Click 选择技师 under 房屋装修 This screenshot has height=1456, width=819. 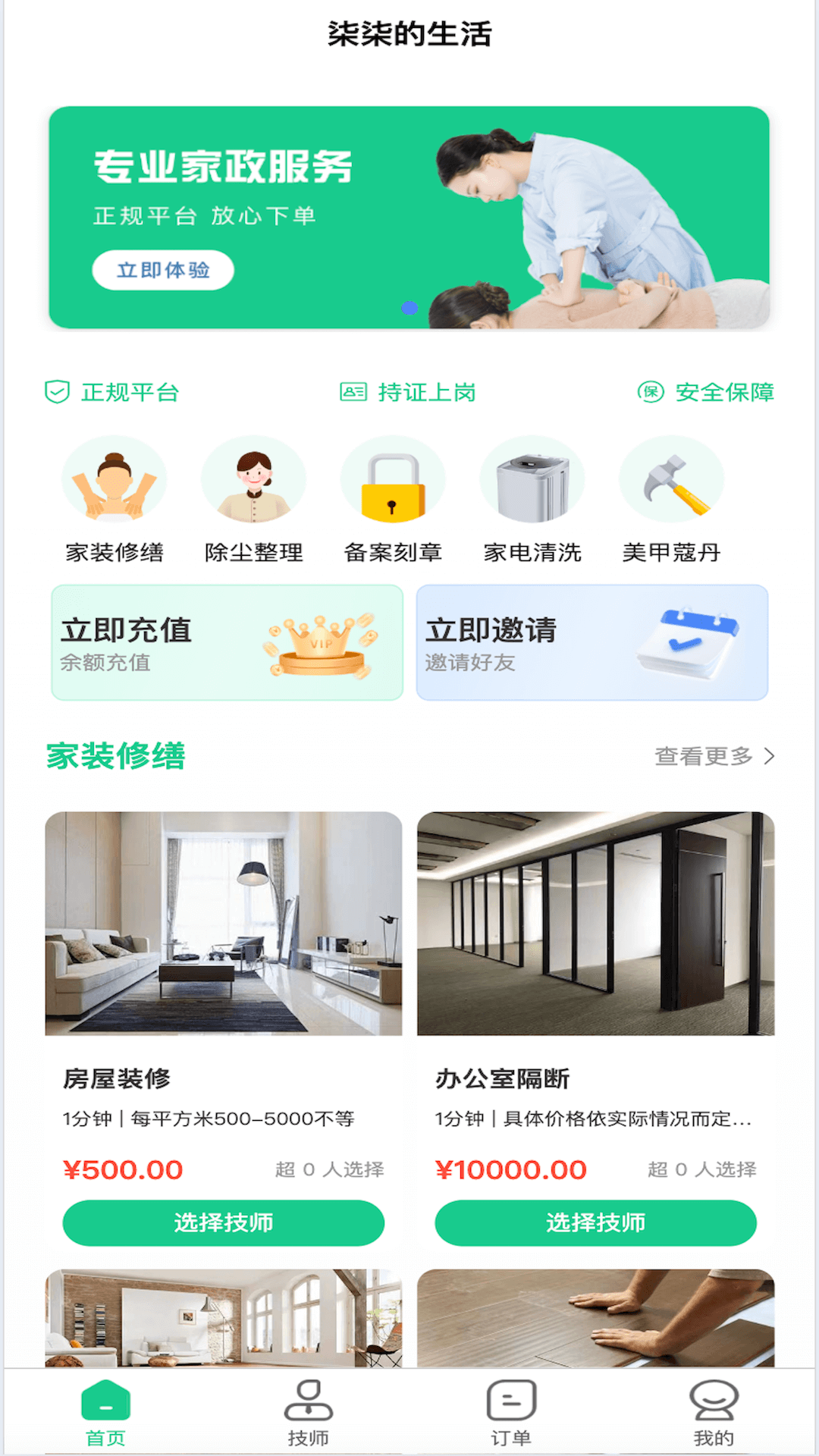pos(225,1223)
